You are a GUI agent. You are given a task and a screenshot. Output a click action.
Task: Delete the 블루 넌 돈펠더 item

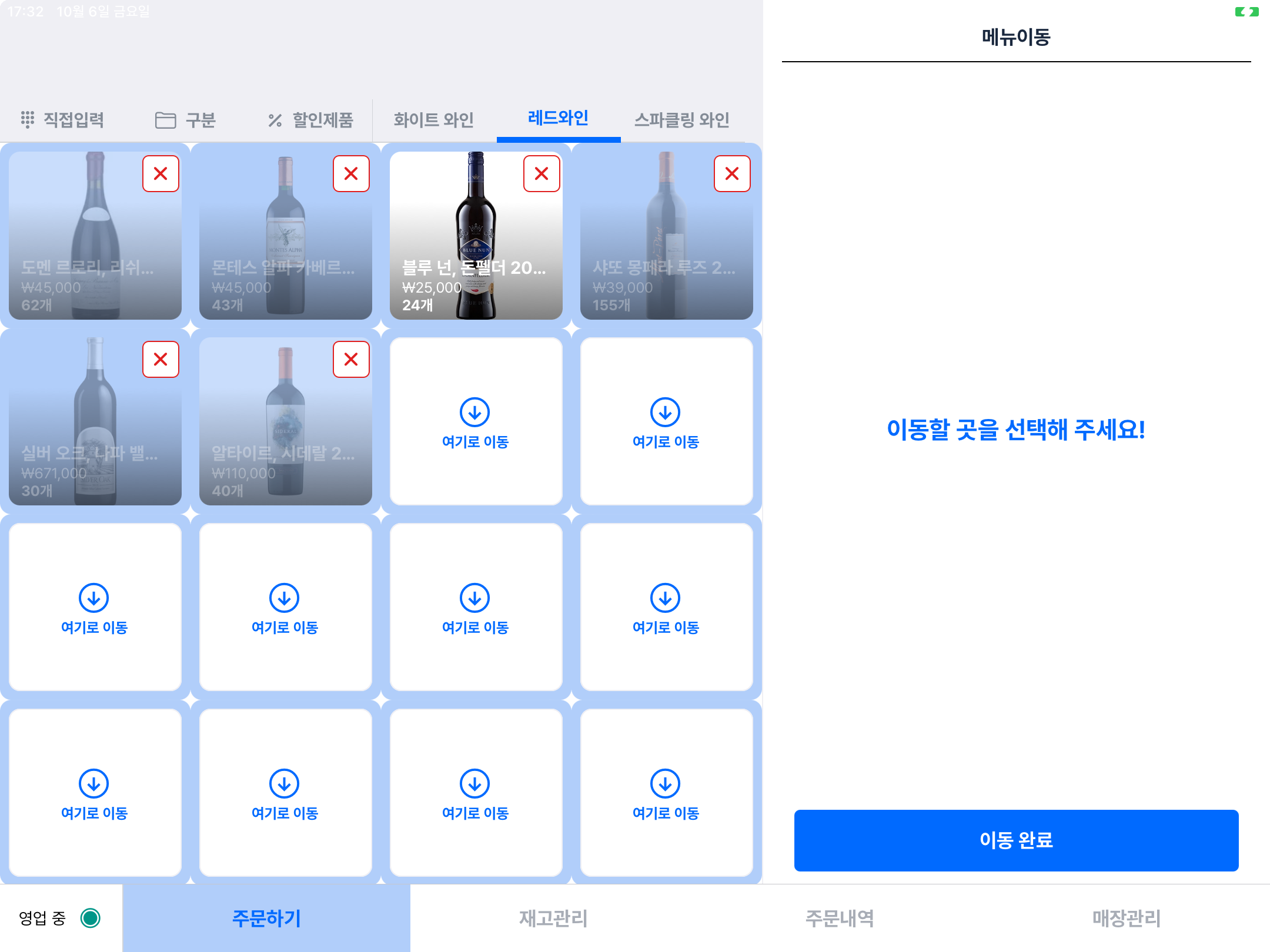click(x=542, y=174)
